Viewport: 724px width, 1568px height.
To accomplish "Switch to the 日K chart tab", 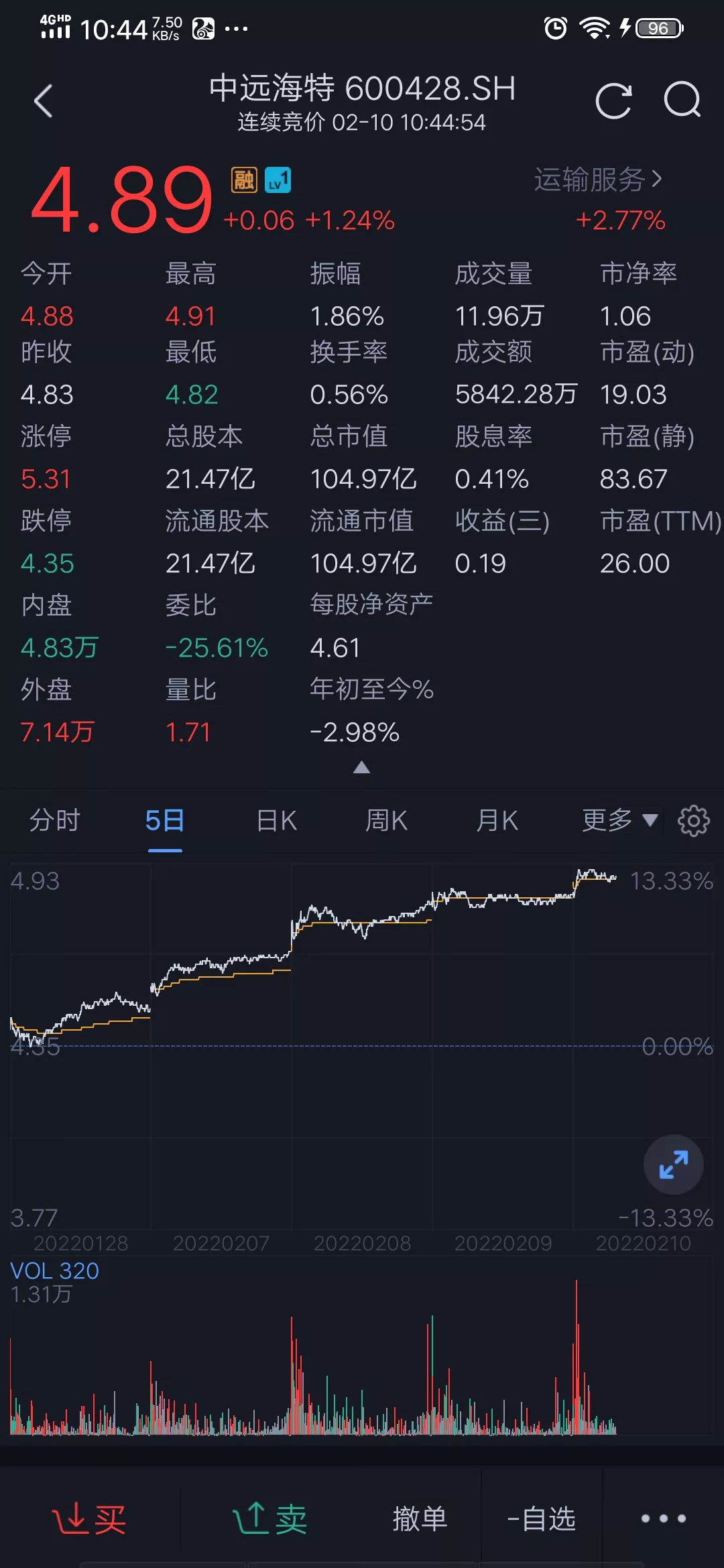I will [x=276, y=820].
